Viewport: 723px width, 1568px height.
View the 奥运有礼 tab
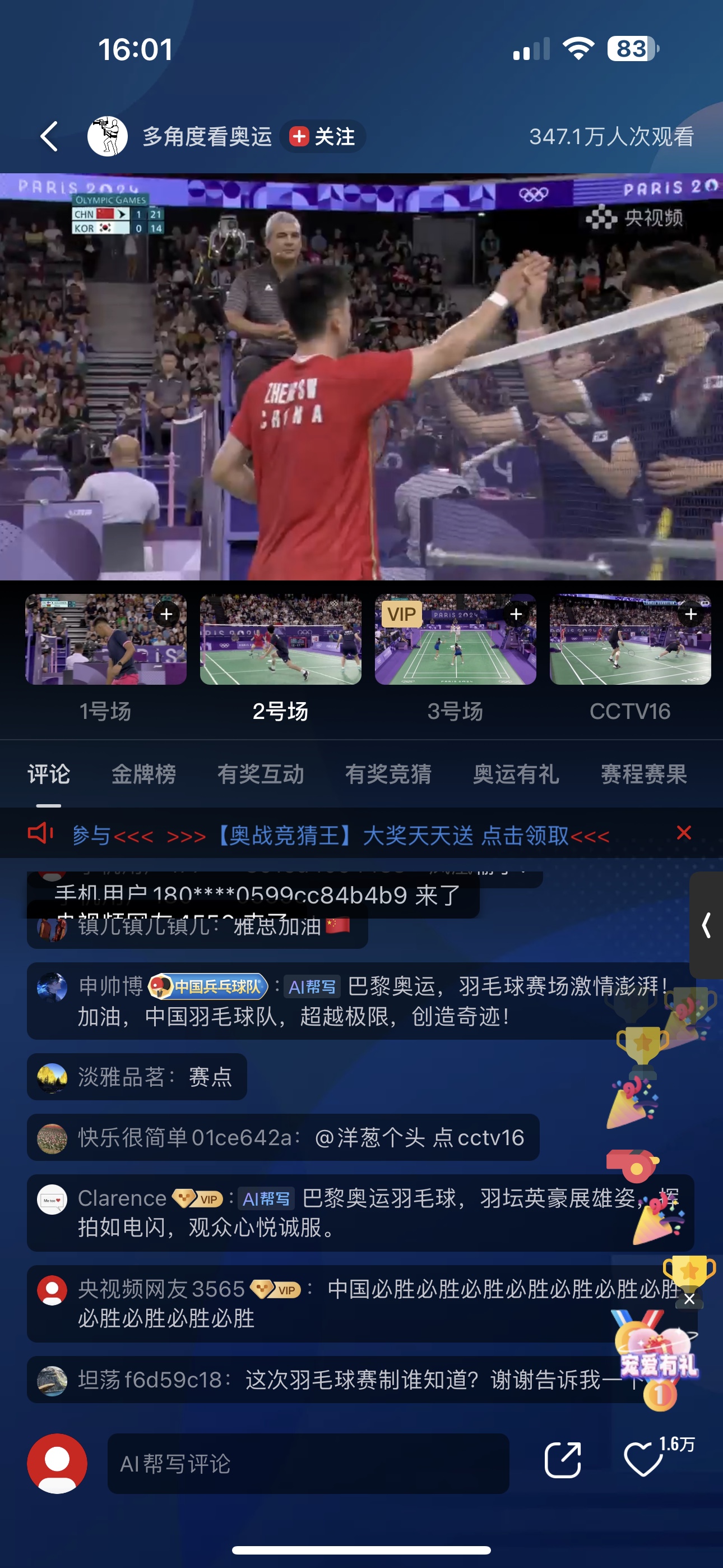coord(516,774)
